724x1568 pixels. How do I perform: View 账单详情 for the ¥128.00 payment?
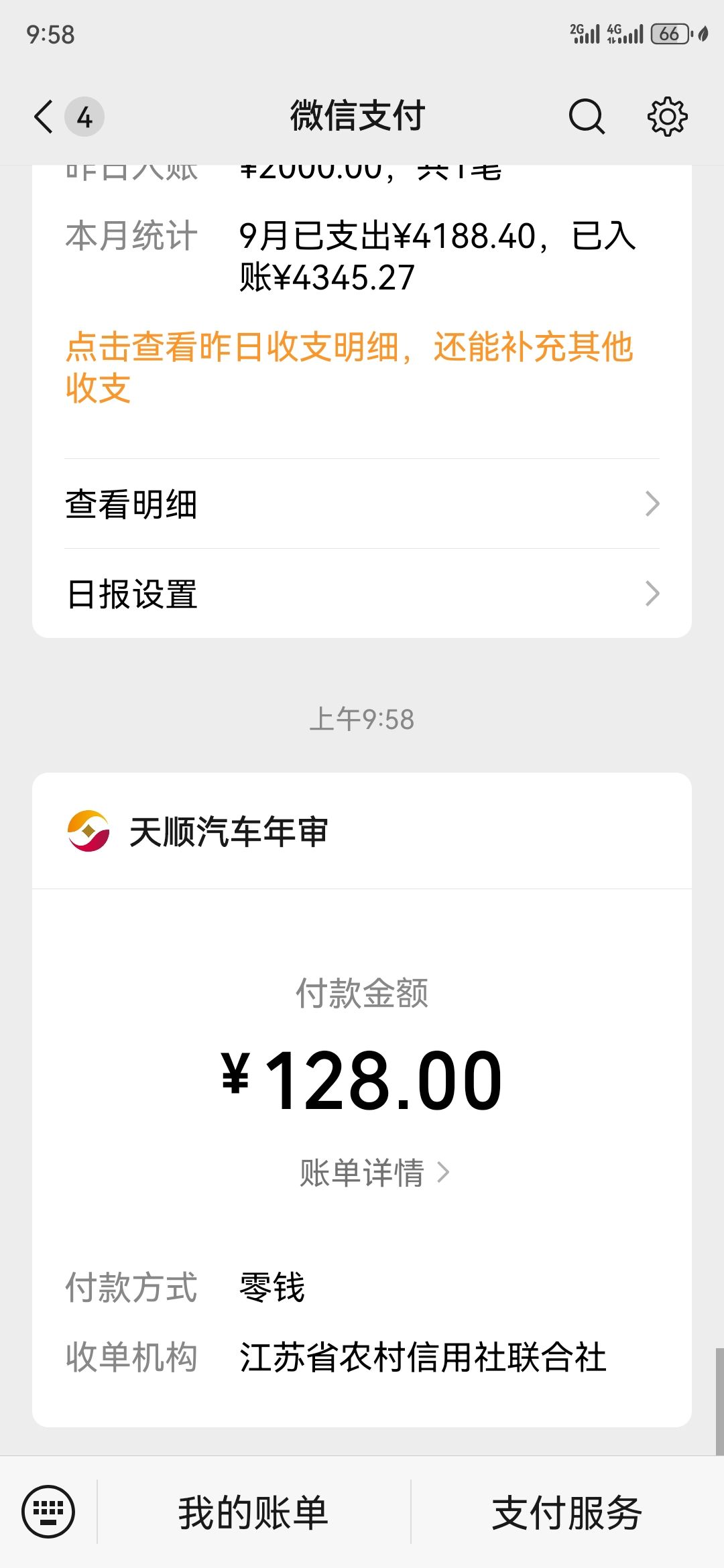point(375,1173)
